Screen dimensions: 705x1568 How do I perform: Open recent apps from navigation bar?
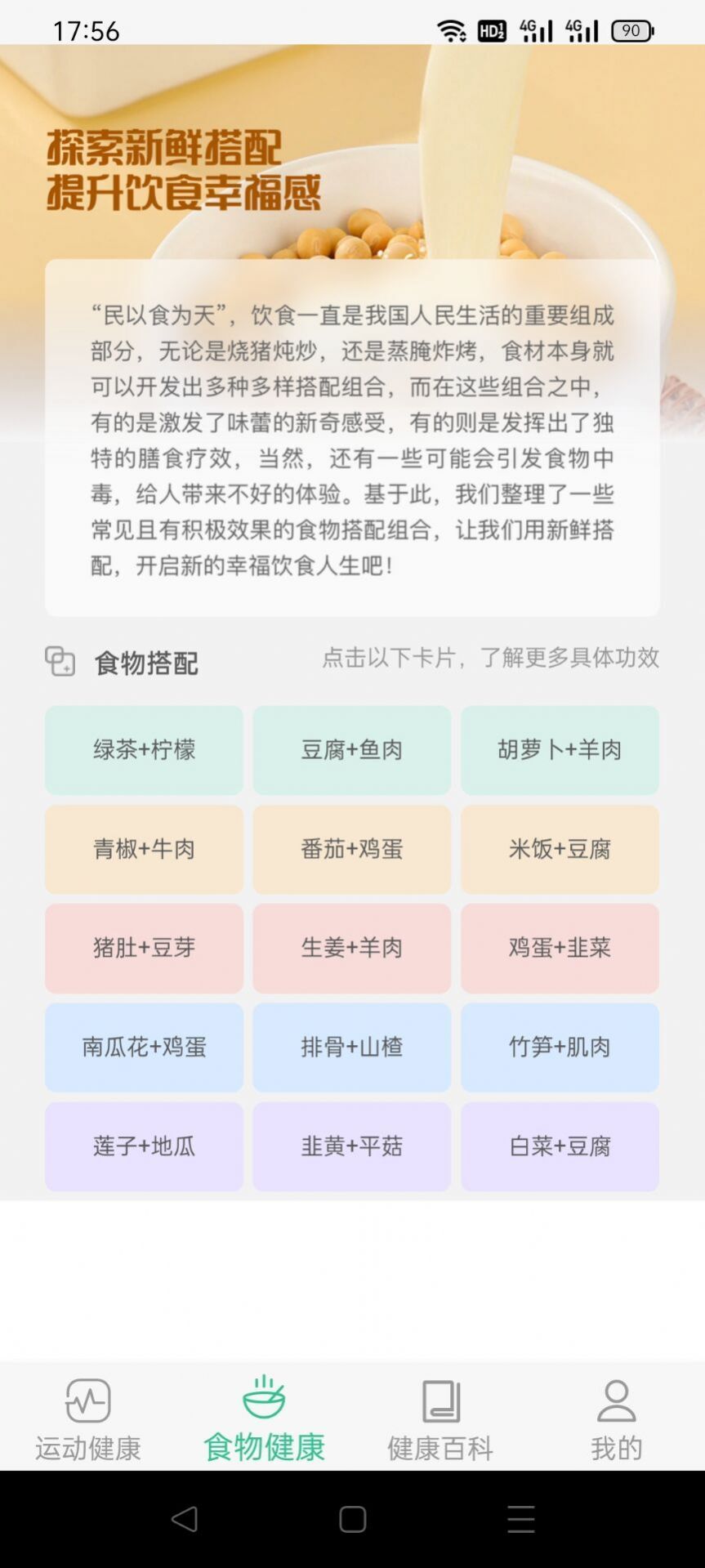pyautogui.click(x=520, y=1517)
